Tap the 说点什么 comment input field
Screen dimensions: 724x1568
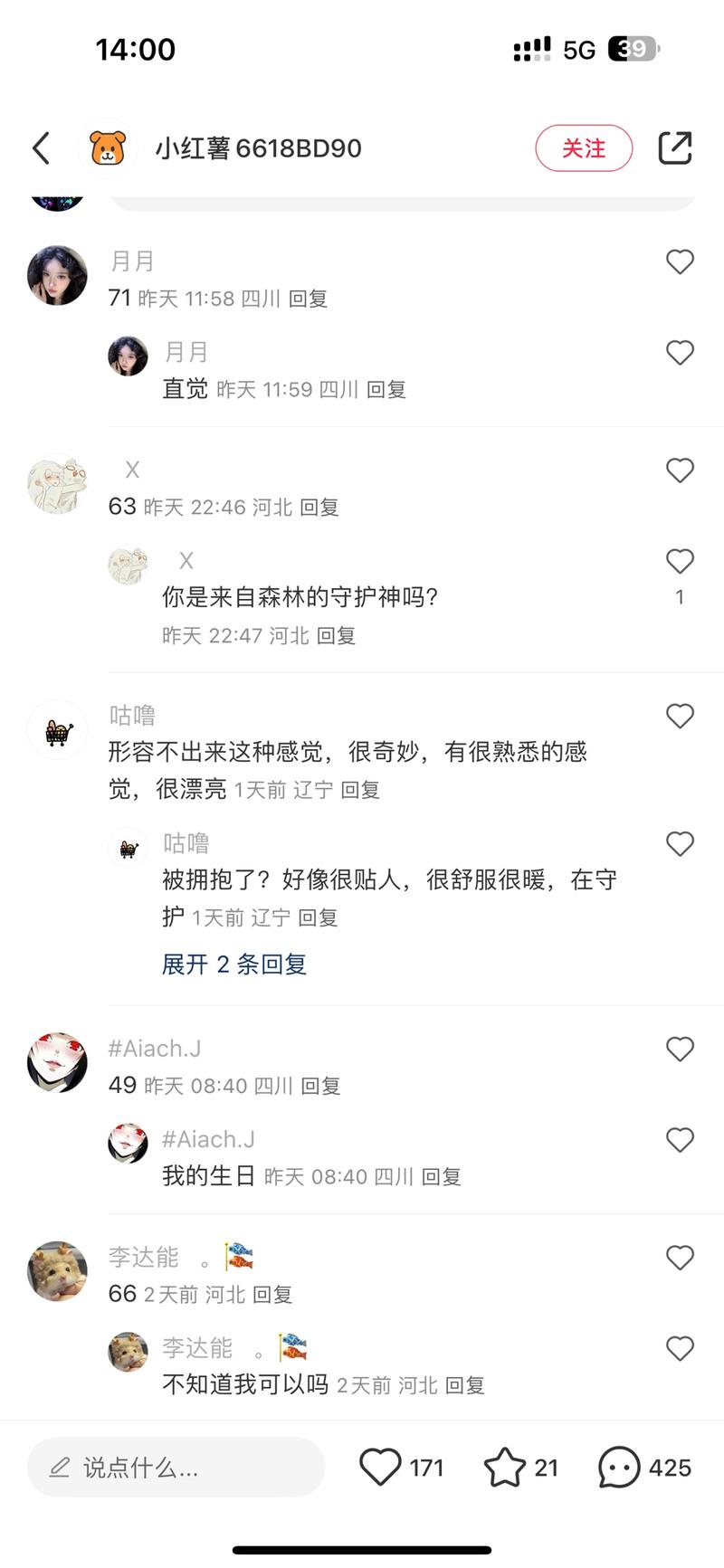(x=176, y=1468)
